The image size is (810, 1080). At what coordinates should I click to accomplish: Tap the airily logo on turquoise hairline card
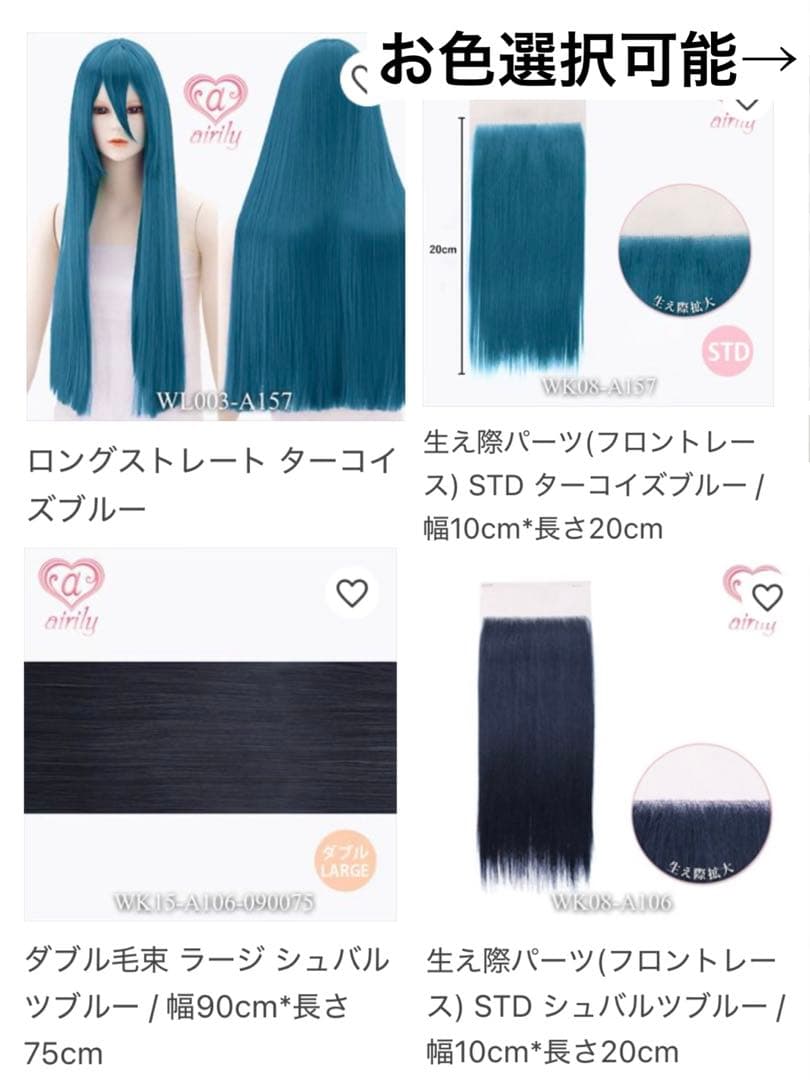[733, 120]
